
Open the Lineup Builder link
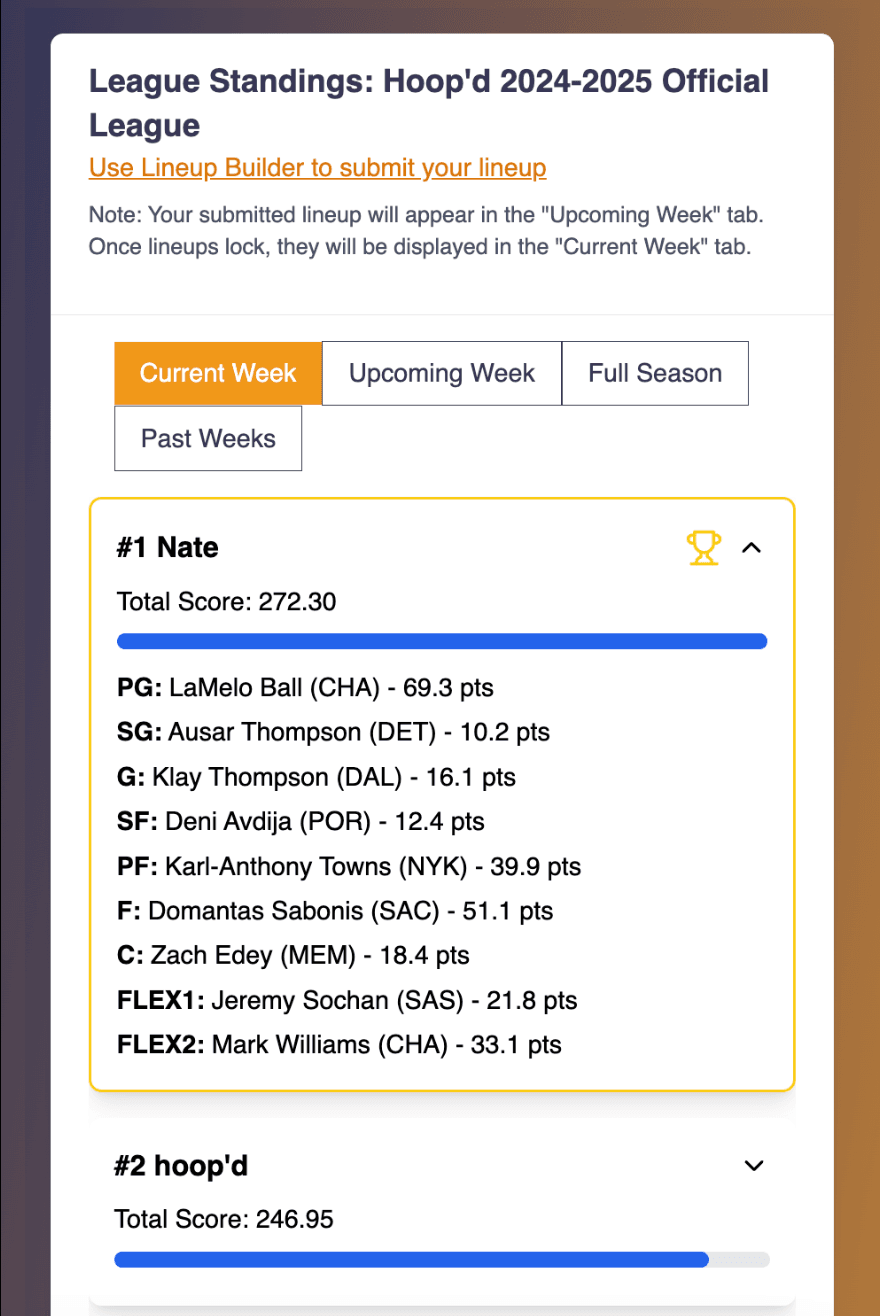317,168
